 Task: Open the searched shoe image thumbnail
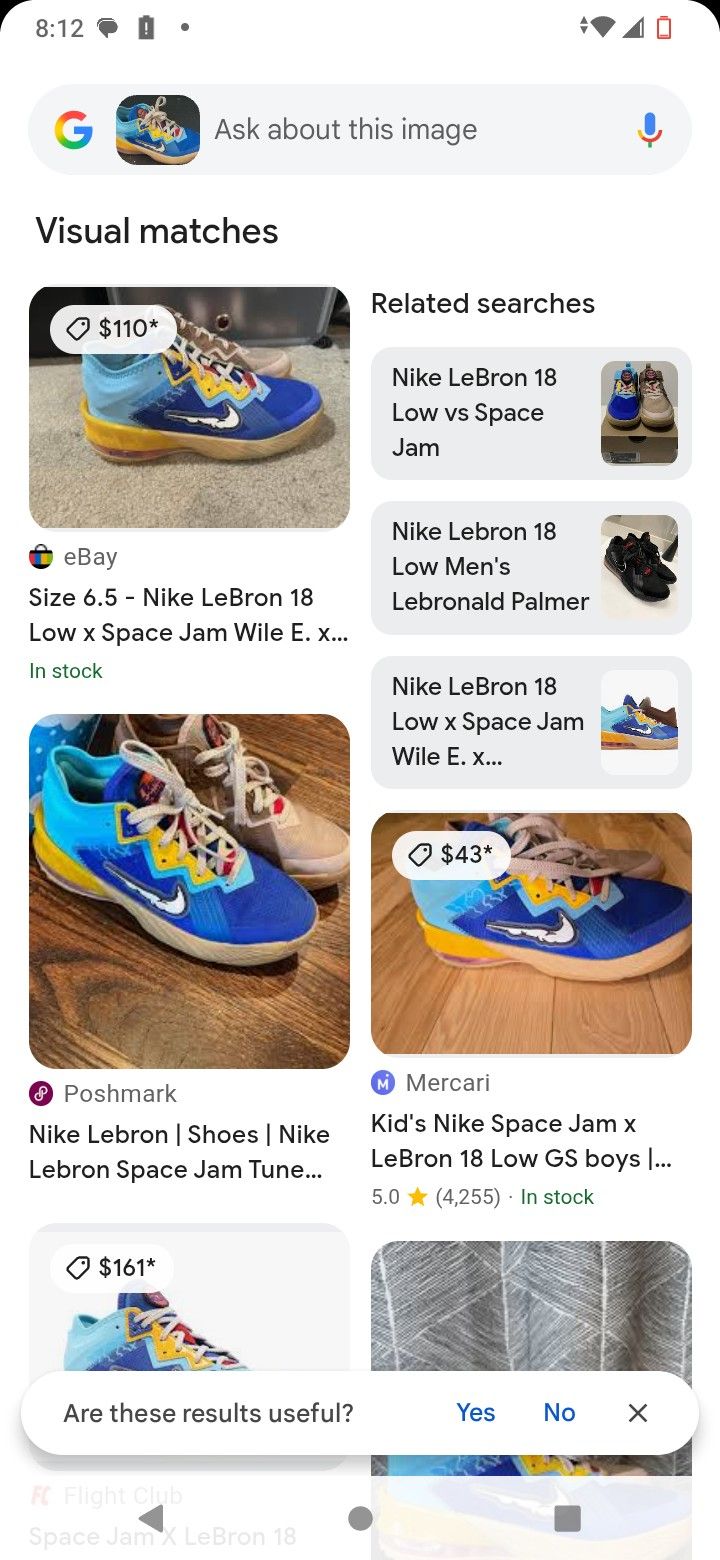[x=158, y=130]
